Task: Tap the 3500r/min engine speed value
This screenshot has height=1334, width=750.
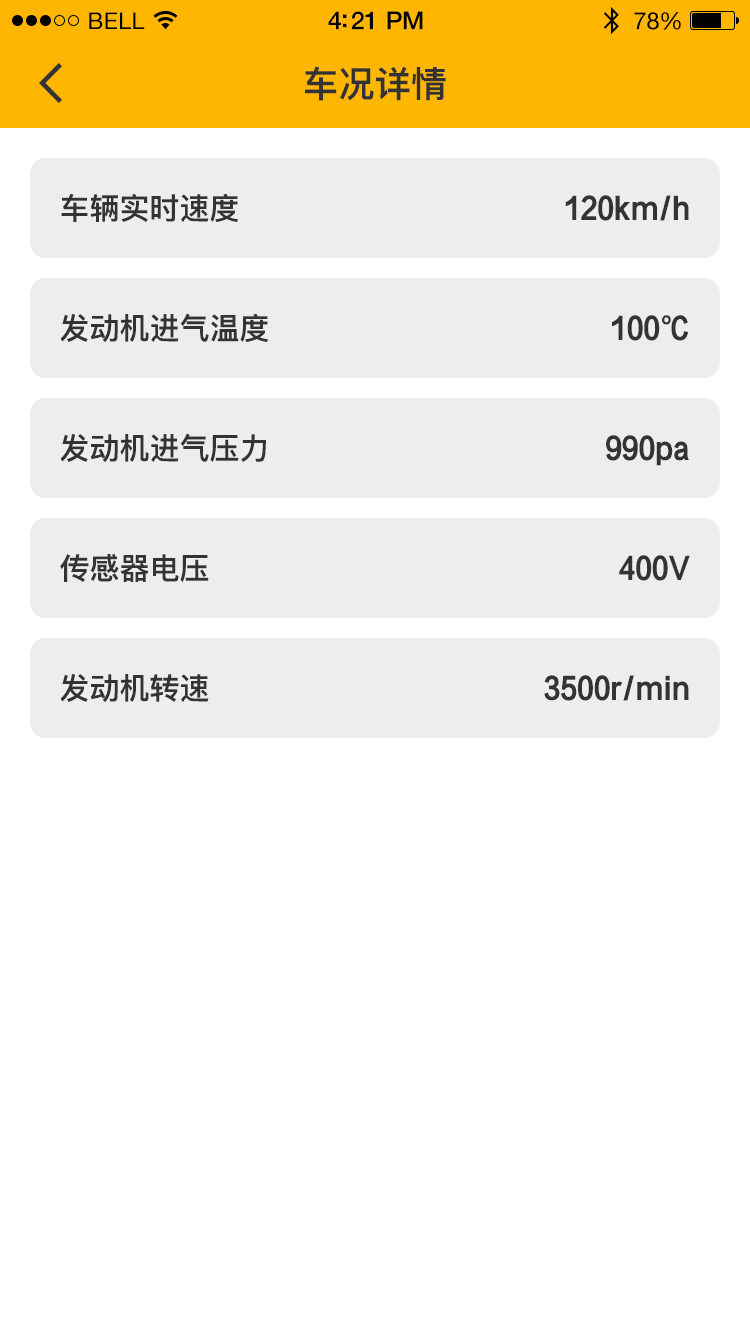Action: [x=616, y=688]
